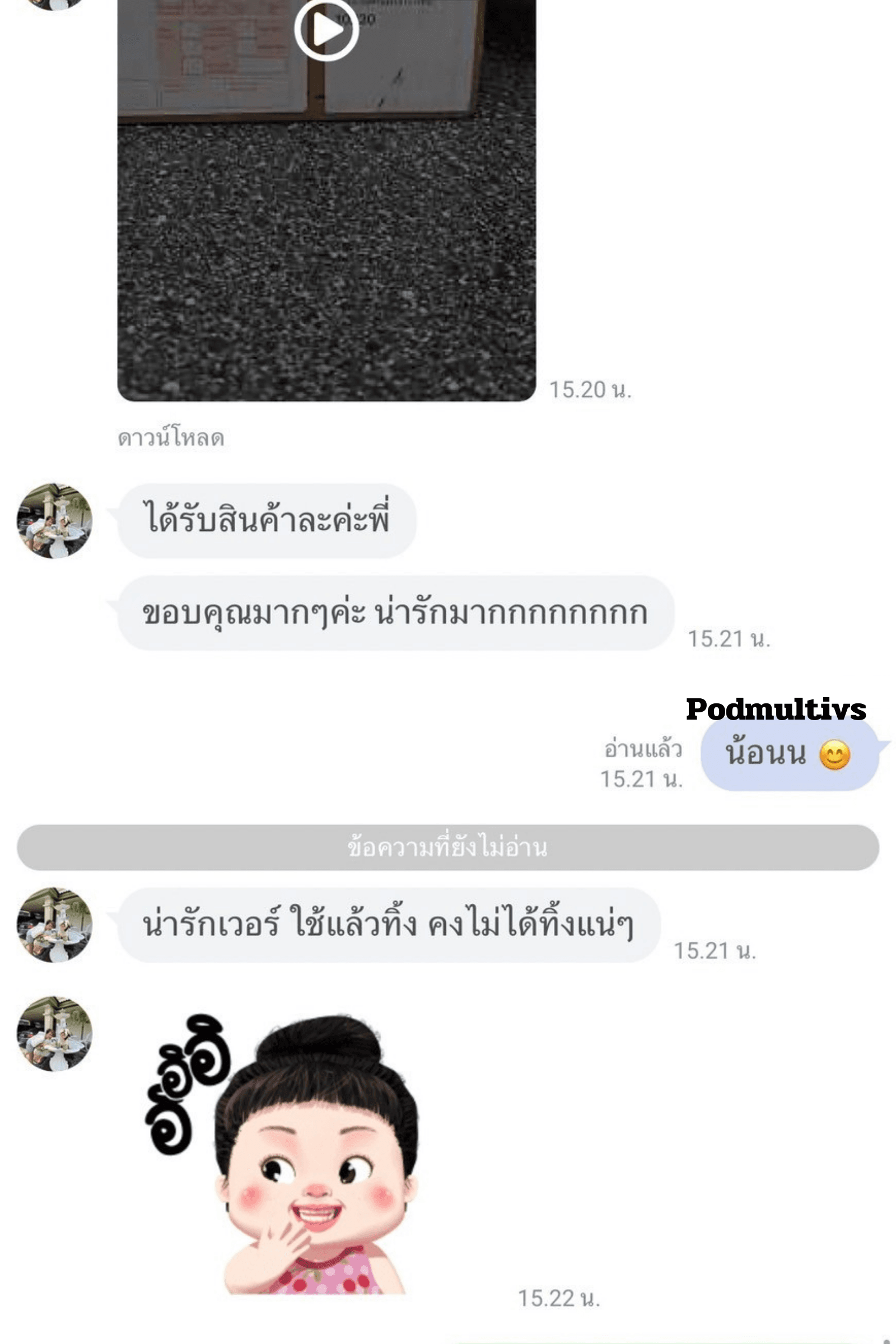Tap the 'Podmultivs' watermark text
The image size is (896, 1344).
775,708
